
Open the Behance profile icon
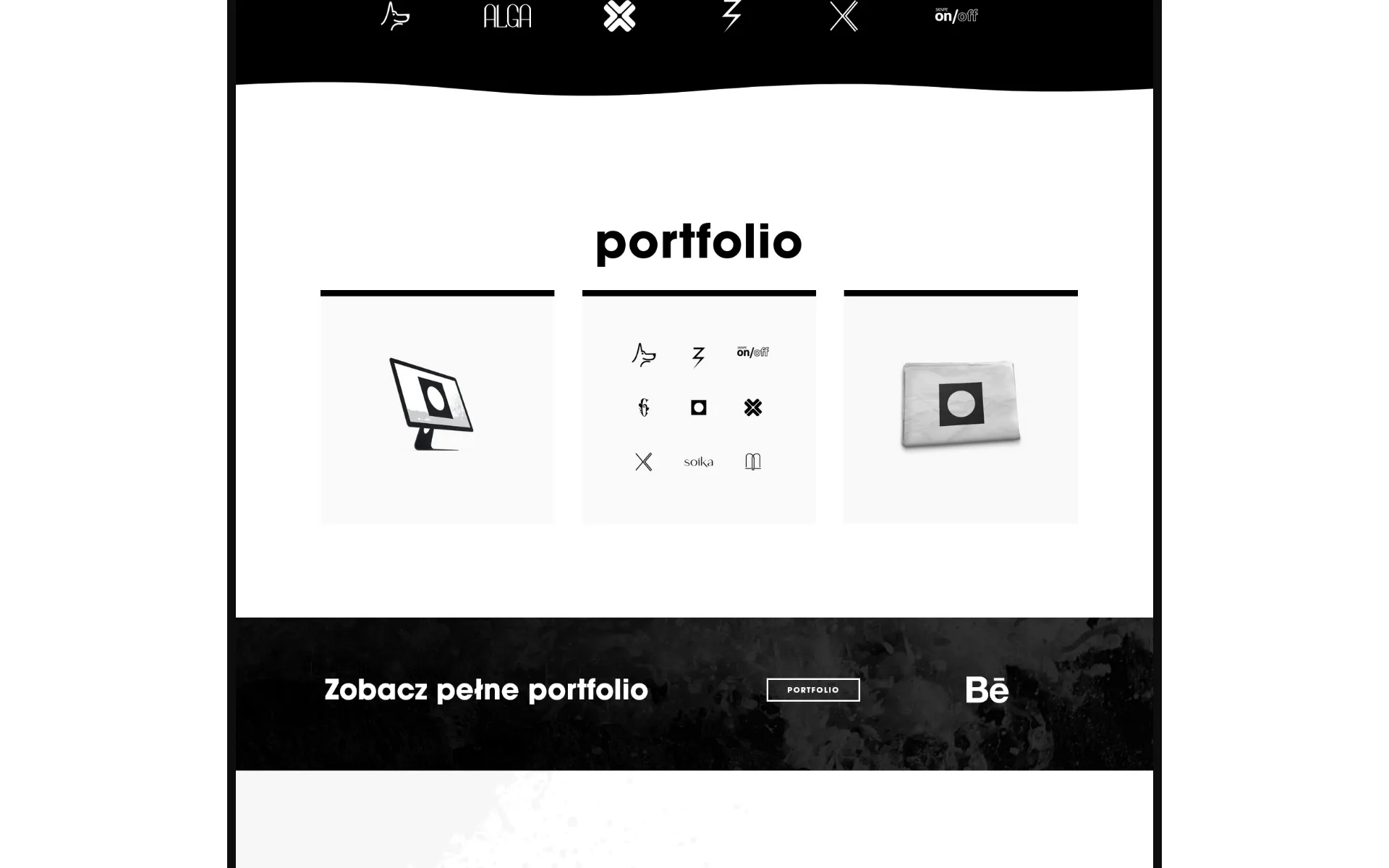(987, 690)
